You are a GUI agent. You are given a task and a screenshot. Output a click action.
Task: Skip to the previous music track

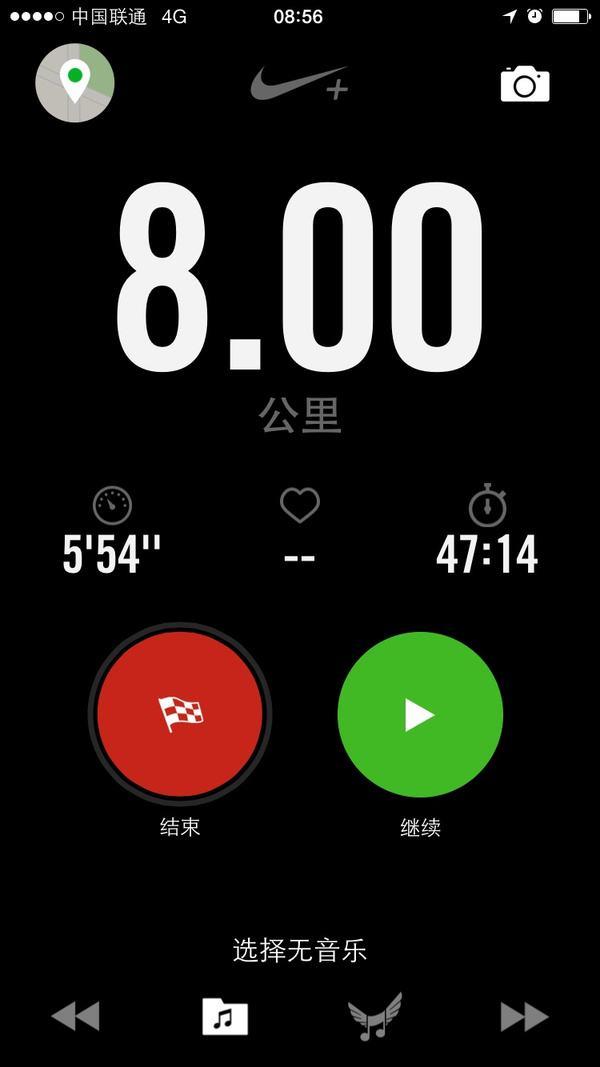coord(76,1017)
